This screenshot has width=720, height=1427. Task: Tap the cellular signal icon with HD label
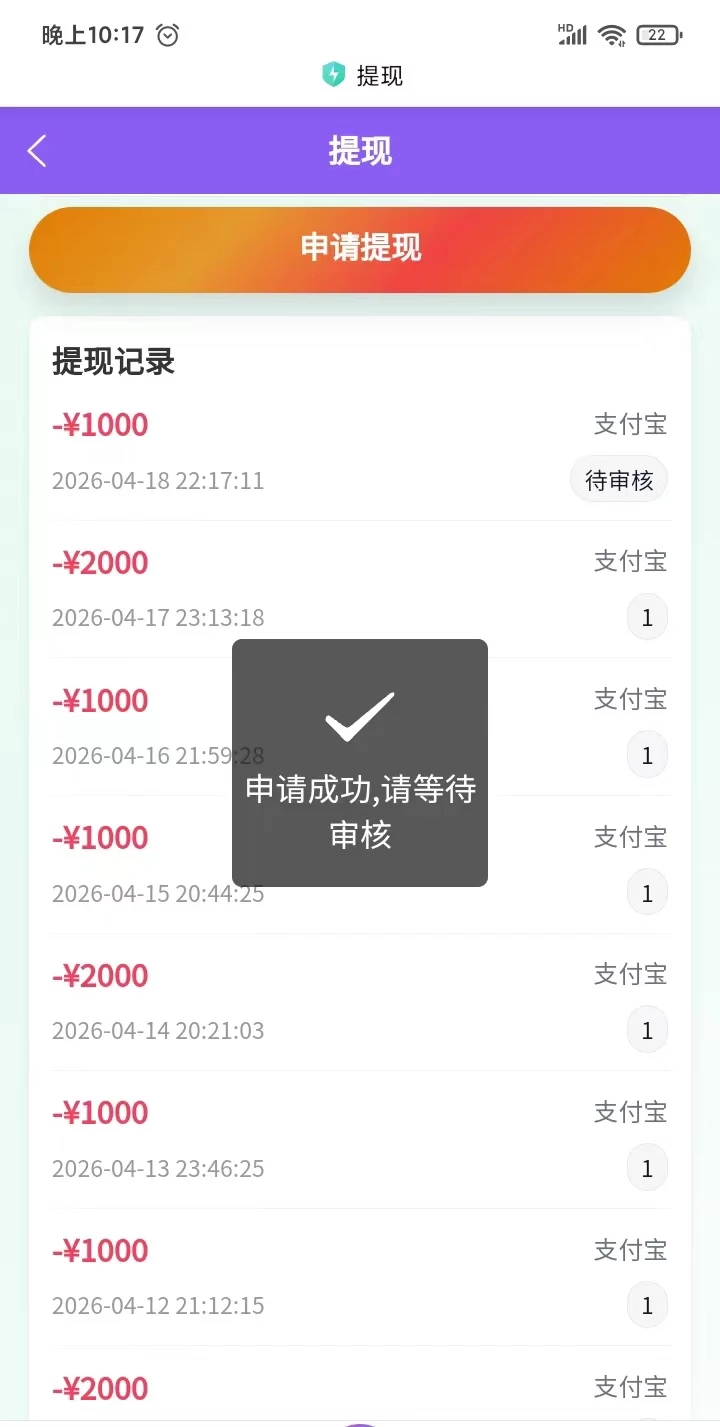(x=571, y=33)
